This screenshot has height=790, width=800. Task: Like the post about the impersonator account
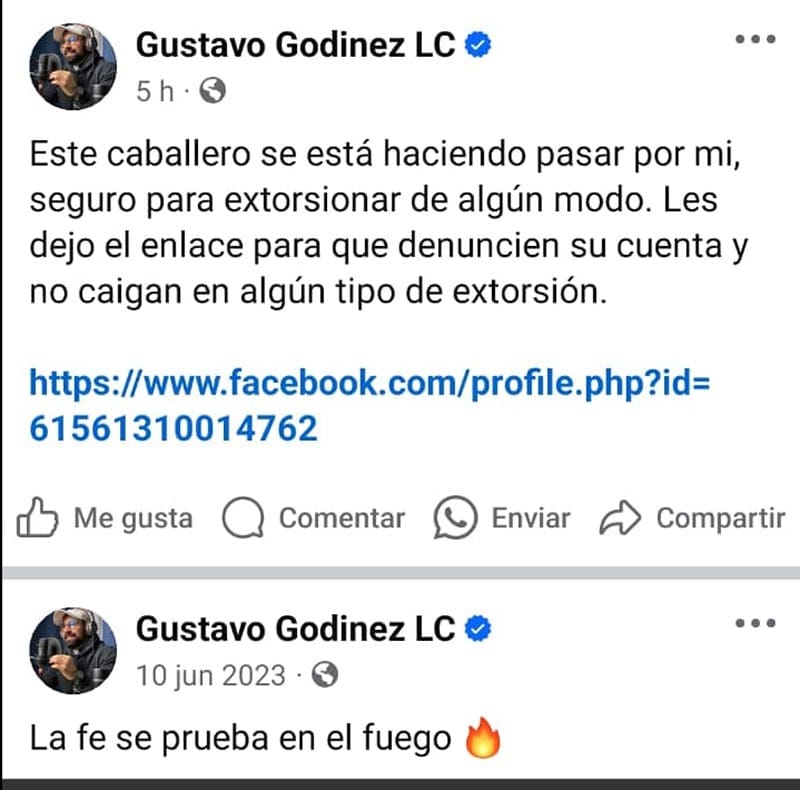106,518
